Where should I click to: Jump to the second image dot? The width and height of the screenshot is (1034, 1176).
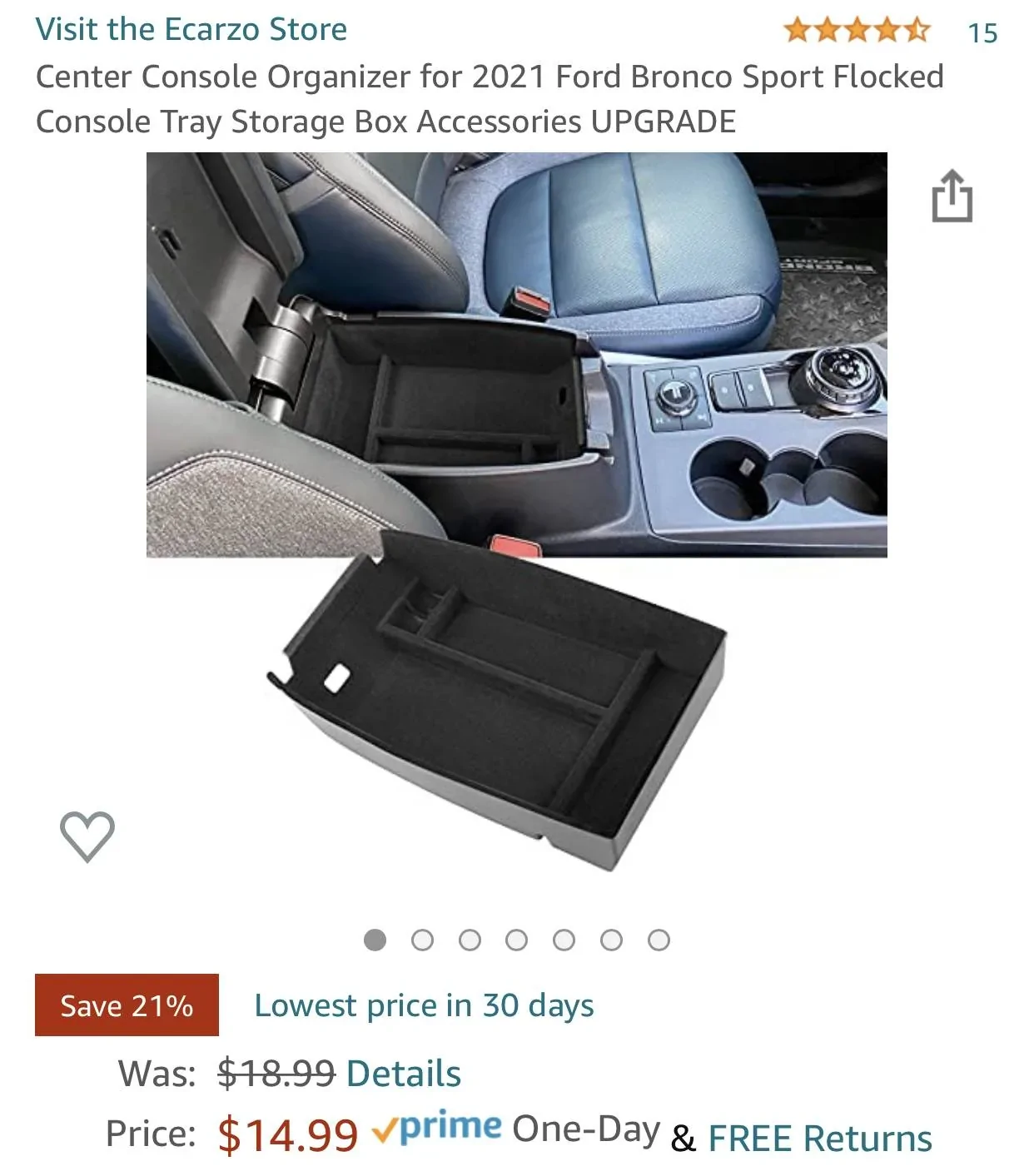(423, 940)
